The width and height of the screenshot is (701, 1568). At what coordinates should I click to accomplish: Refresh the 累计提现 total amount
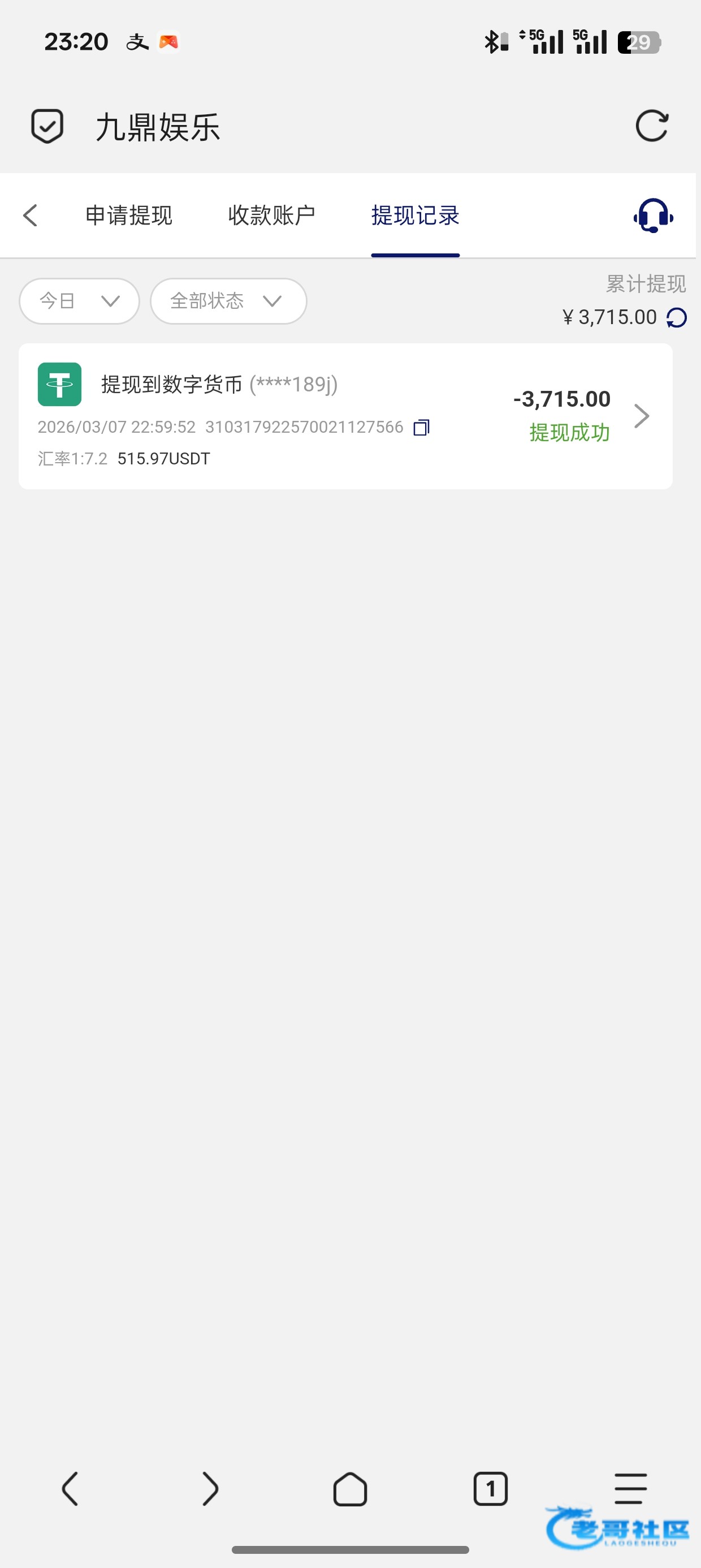(677, 318)
